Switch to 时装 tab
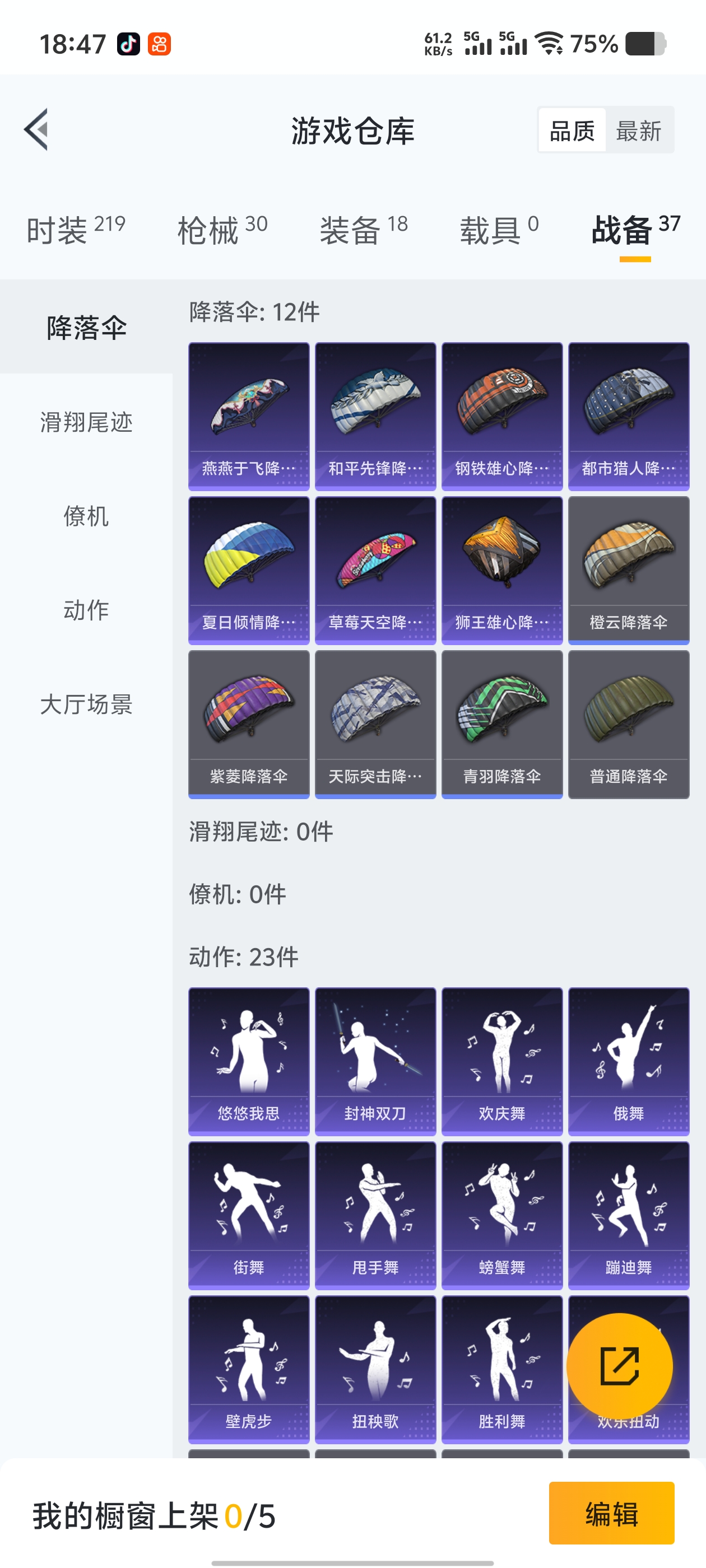 point(76,230)
